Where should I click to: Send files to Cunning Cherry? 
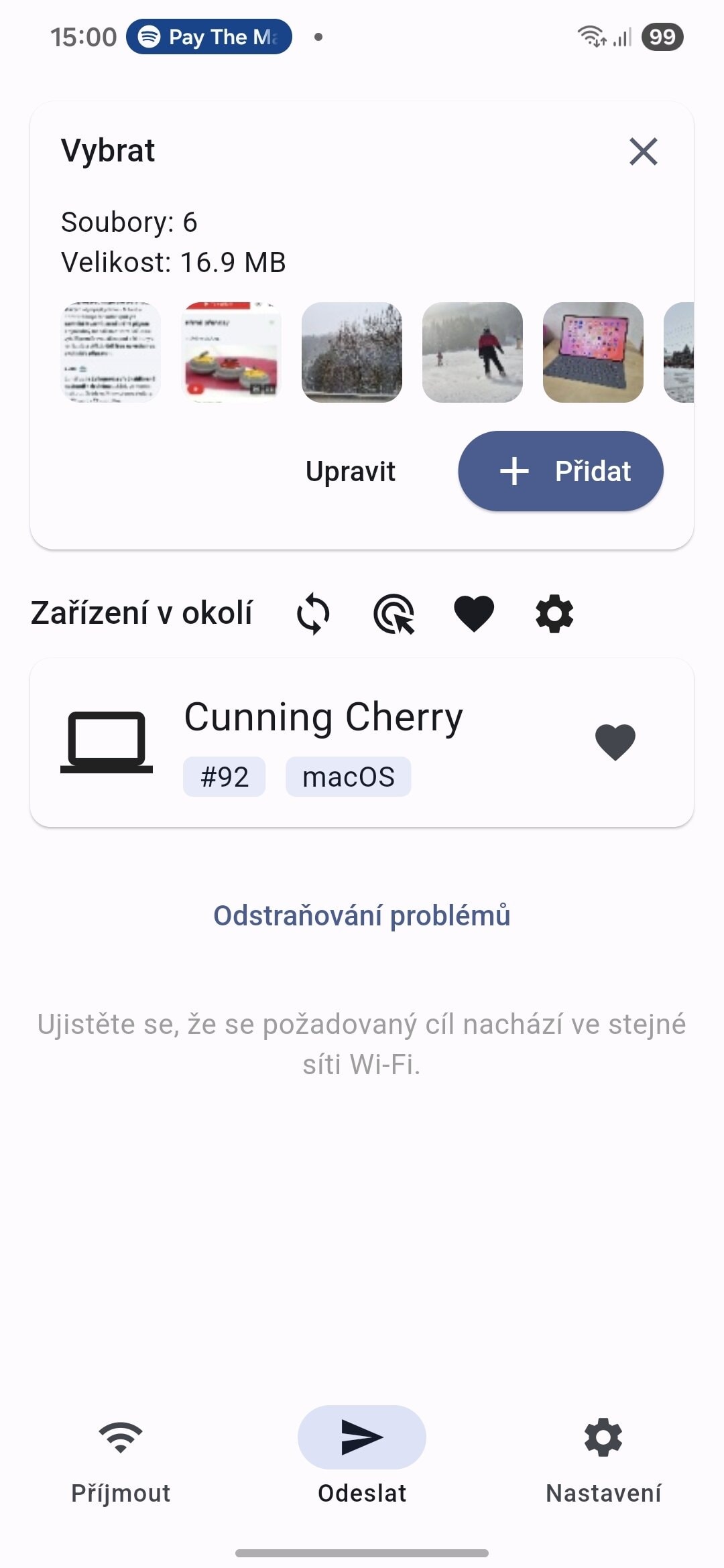tap(322, 742)
